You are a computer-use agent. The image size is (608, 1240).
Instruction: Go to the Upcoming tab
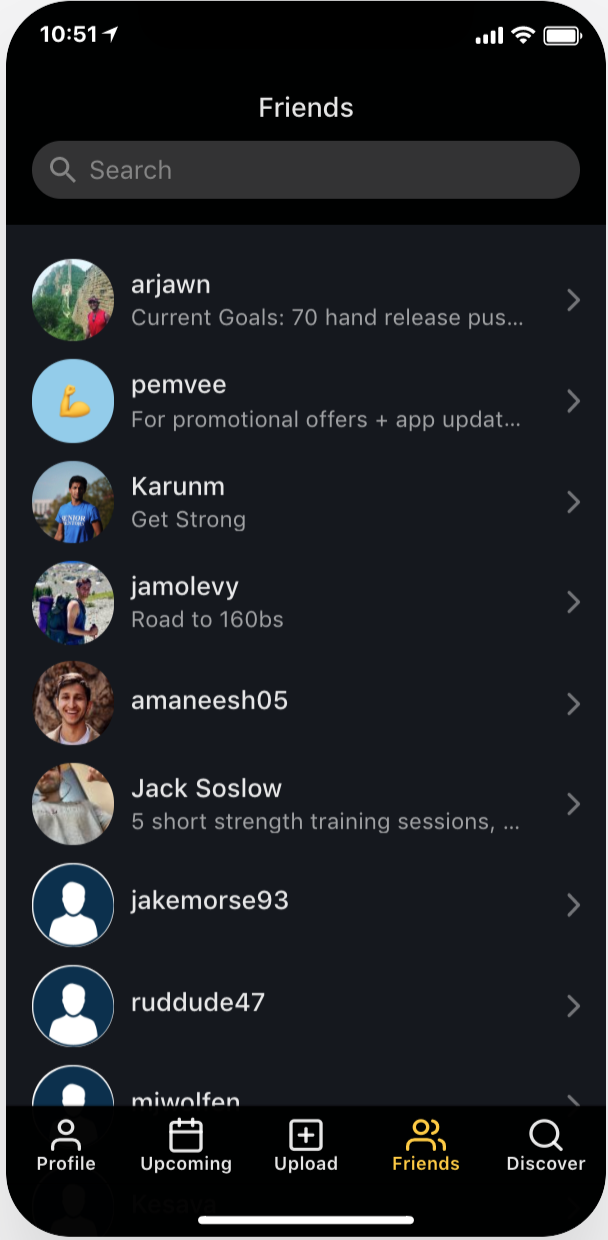pyautogui.click(x=186, y=1146)
